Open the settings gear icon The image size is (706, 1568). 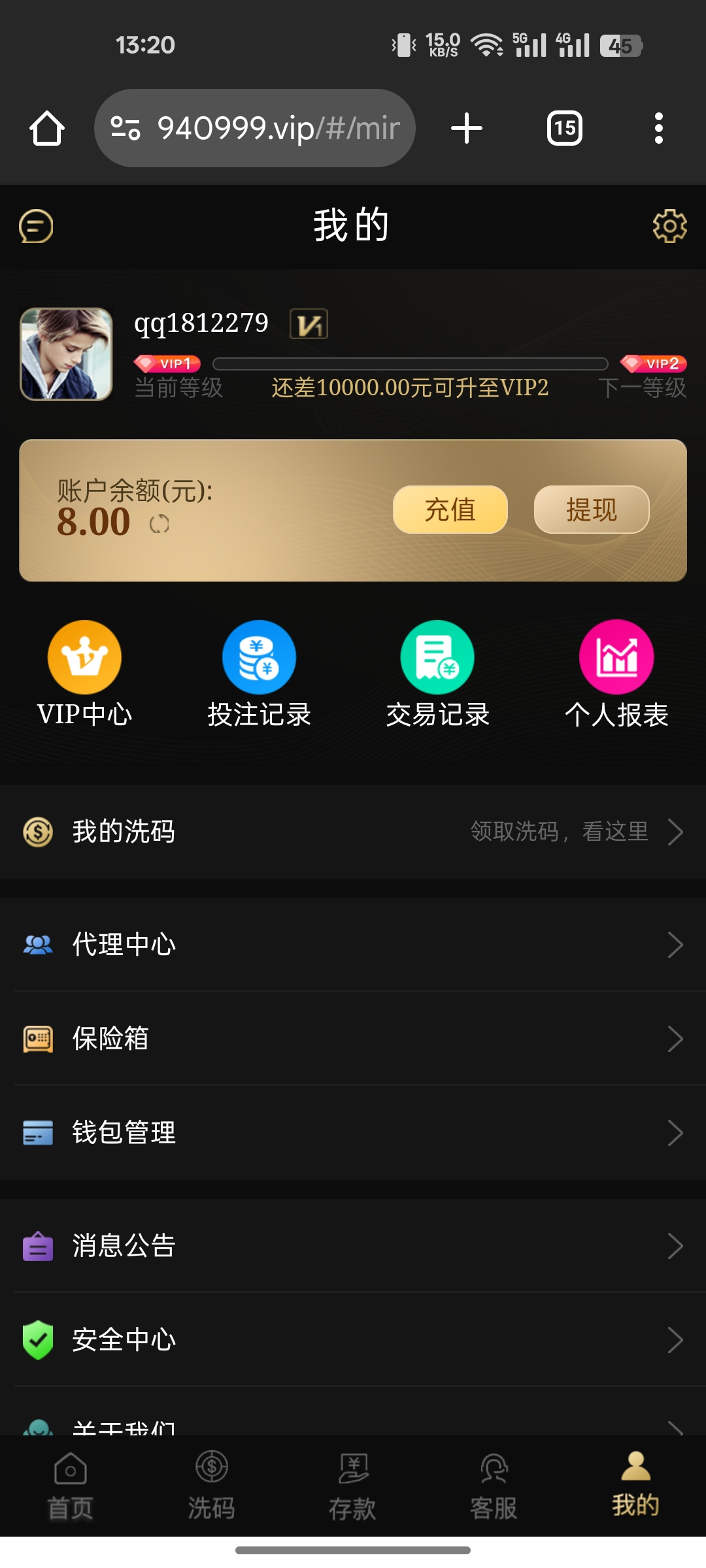[x=669, y=227]
